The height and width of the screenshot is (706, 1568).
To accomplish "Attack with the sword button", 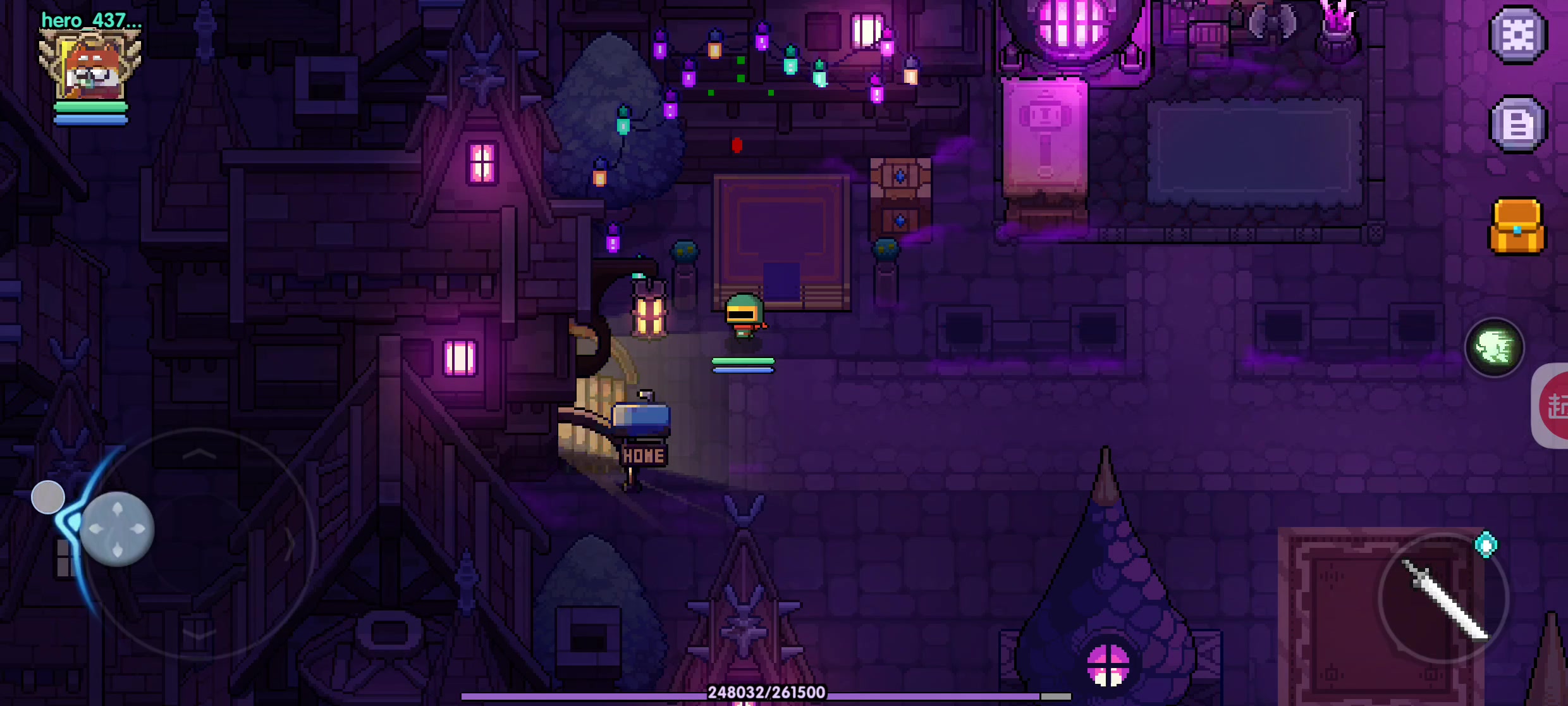I will [1443, 598].
